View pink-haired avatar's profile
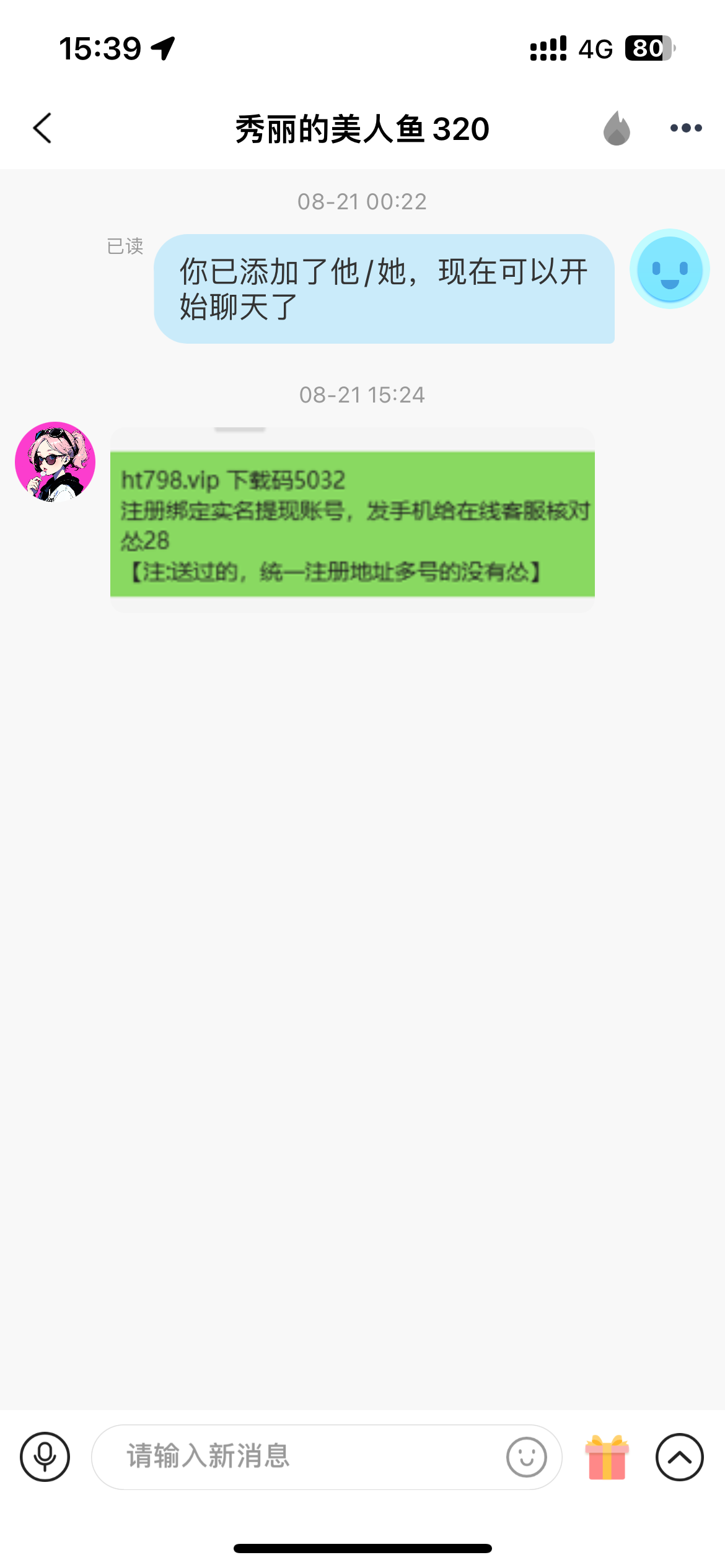Image resolution: width=725 pixels, height=1568 pixels. coord(55,462)
